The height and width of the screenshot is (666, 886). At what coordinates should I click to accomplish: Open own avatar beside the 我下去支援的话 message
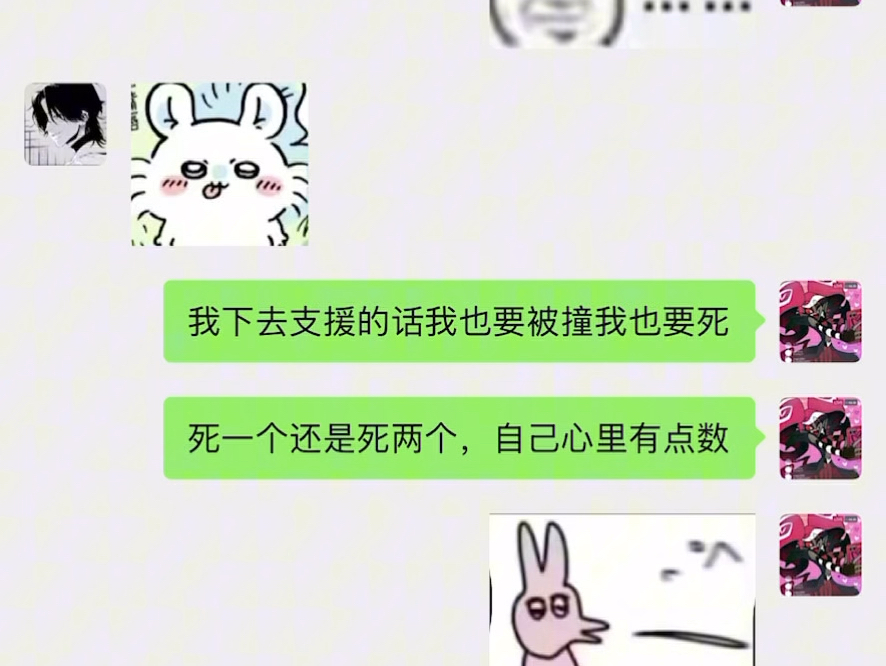click(x=820, y=321)
